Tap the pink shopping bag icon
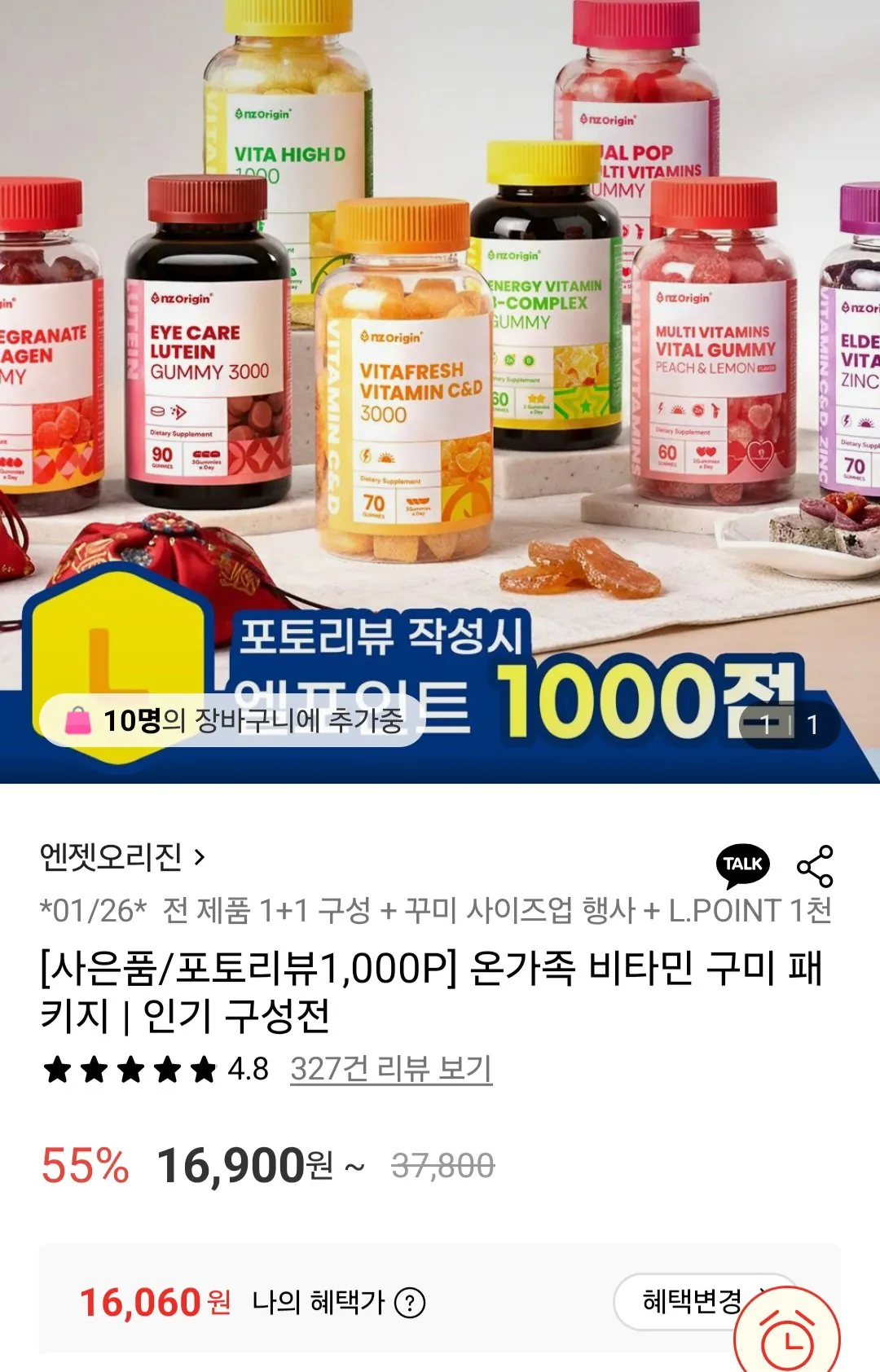The image size is (880, 1372). [77, 718]
